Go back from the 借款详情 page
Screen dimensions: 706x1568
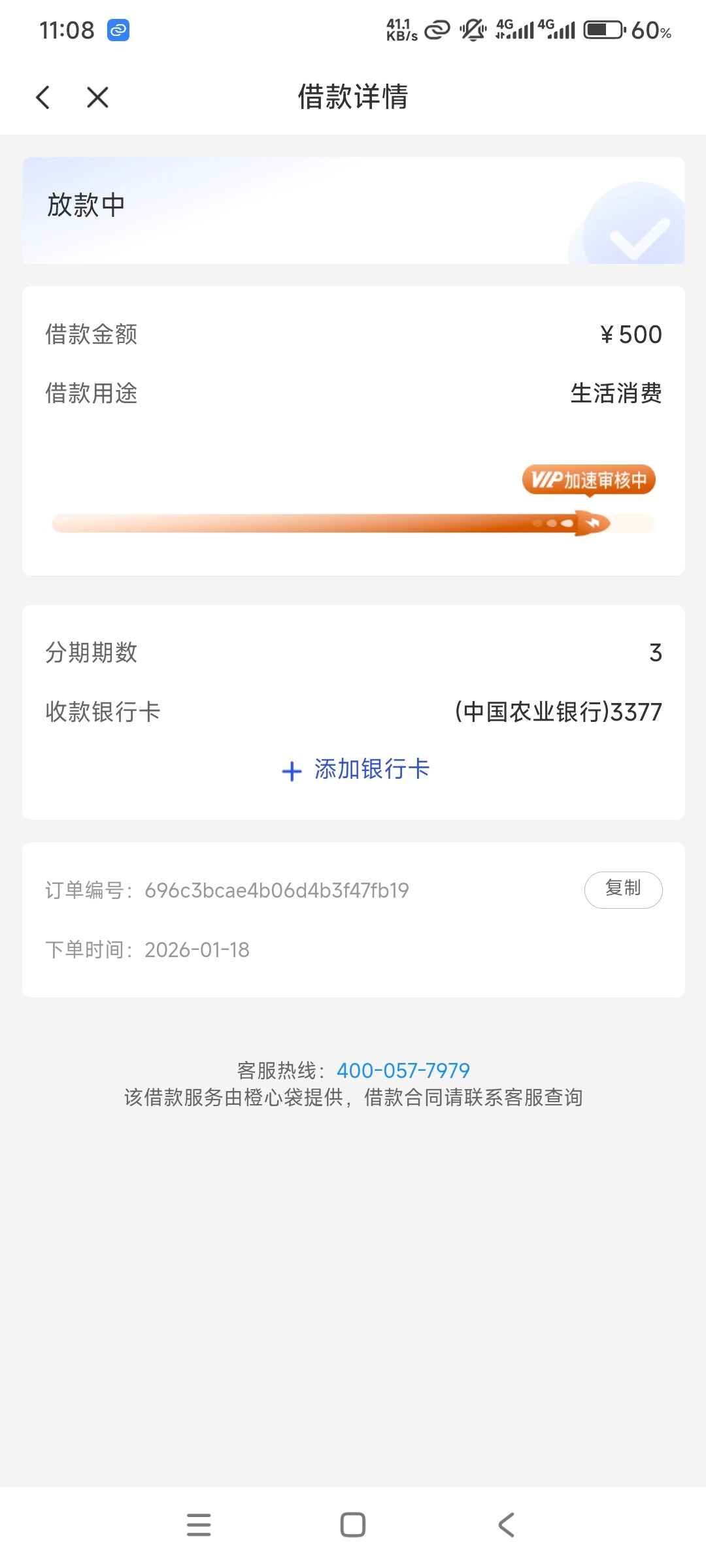click(43, 98)
